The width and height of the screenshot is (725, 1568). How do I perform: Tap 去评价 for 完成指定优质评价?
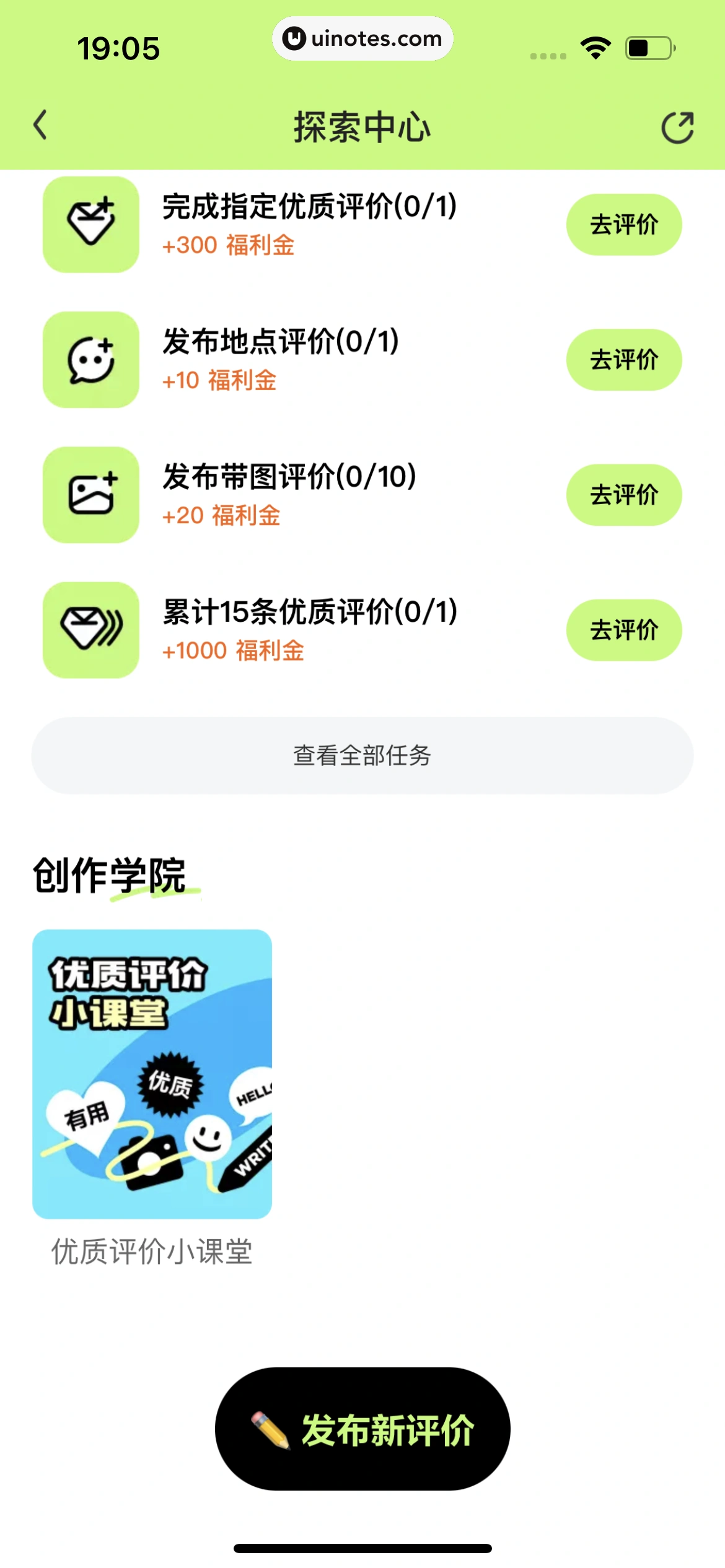click(x=623, y=225)
